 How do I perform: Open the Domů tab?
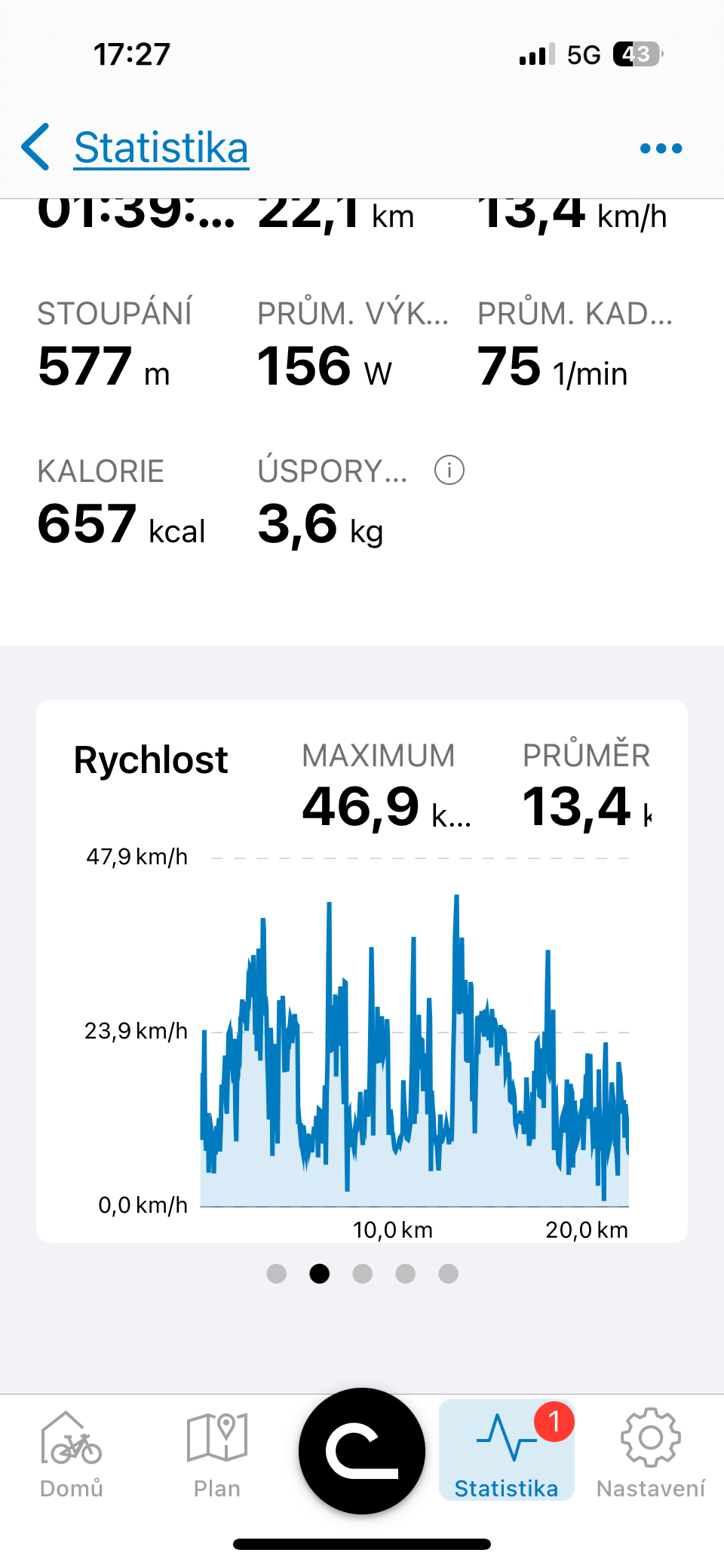(72, 1453)
